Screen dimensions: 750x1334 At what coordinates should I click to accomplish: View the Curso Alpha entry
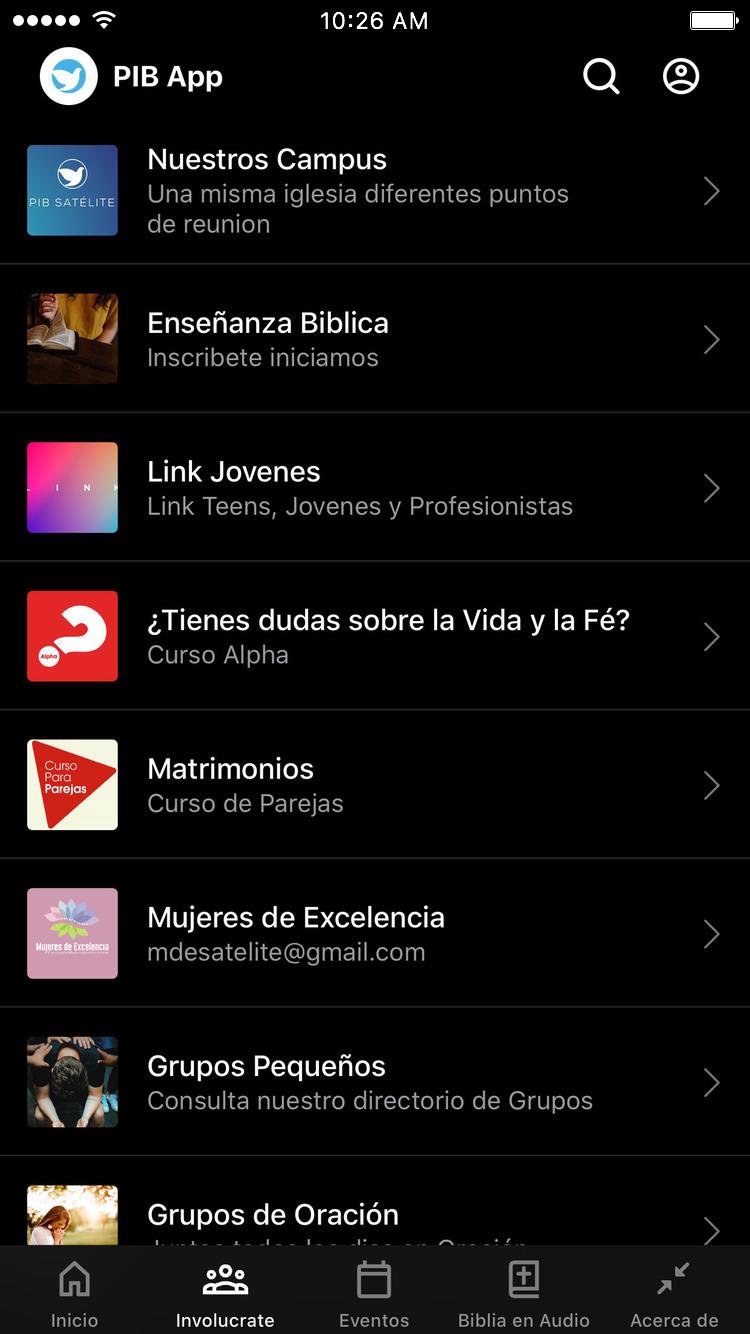[x=374, y=636]
